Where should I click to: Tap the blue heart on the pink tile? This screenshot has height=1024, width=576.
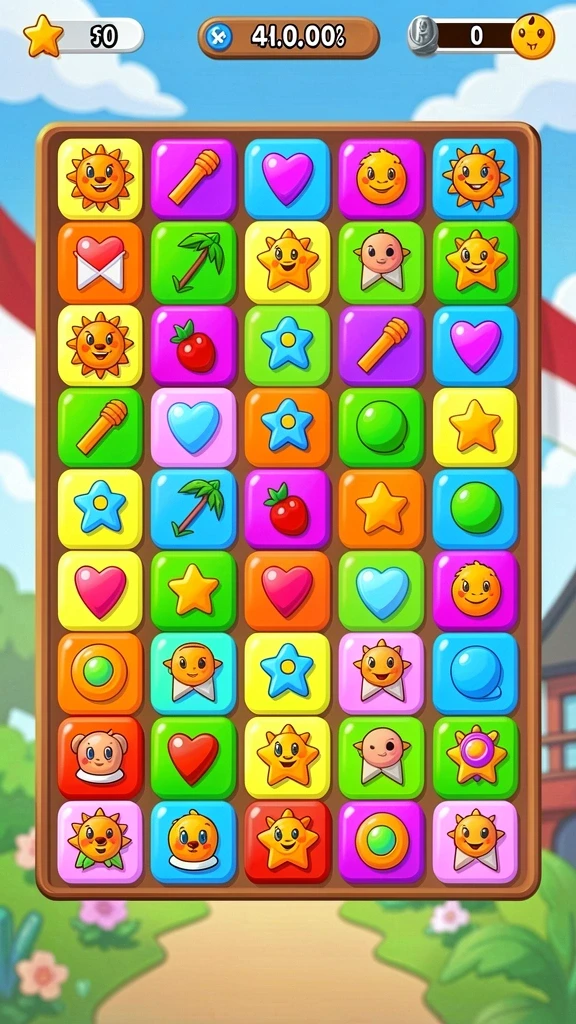click(193, 426)
